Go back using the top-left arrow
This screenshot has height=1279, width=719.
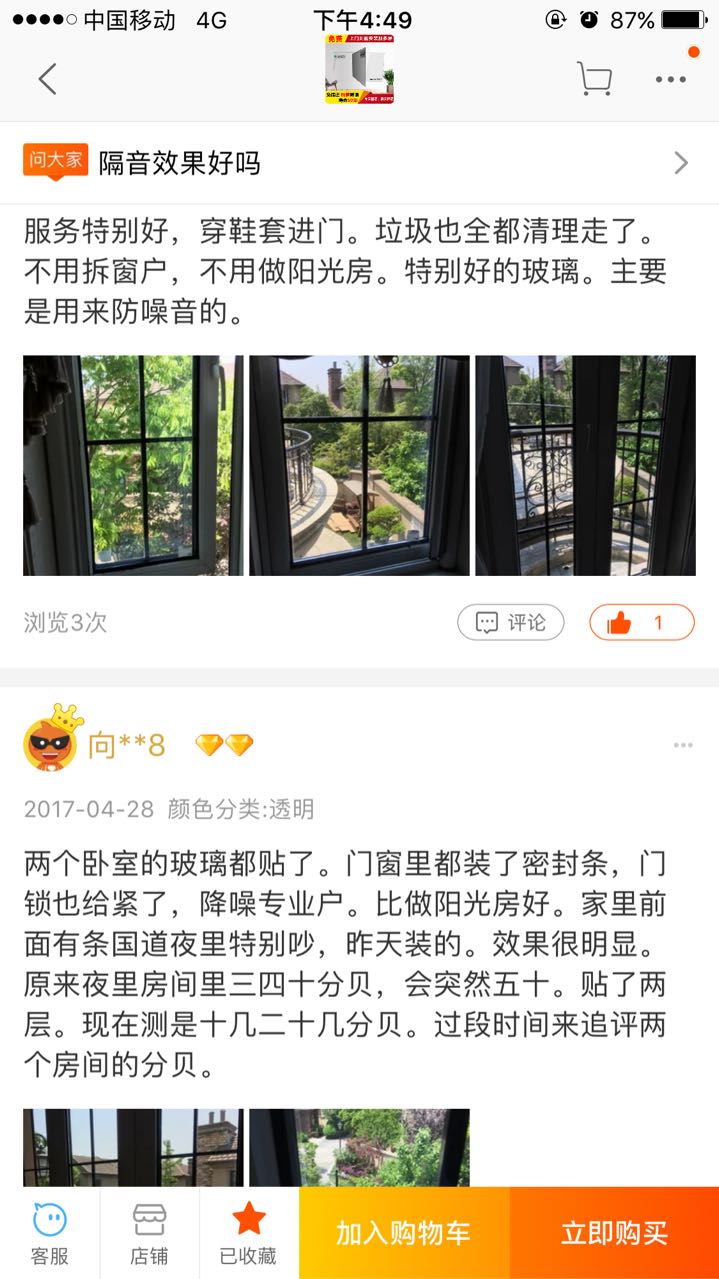click(x=47, y=78)
